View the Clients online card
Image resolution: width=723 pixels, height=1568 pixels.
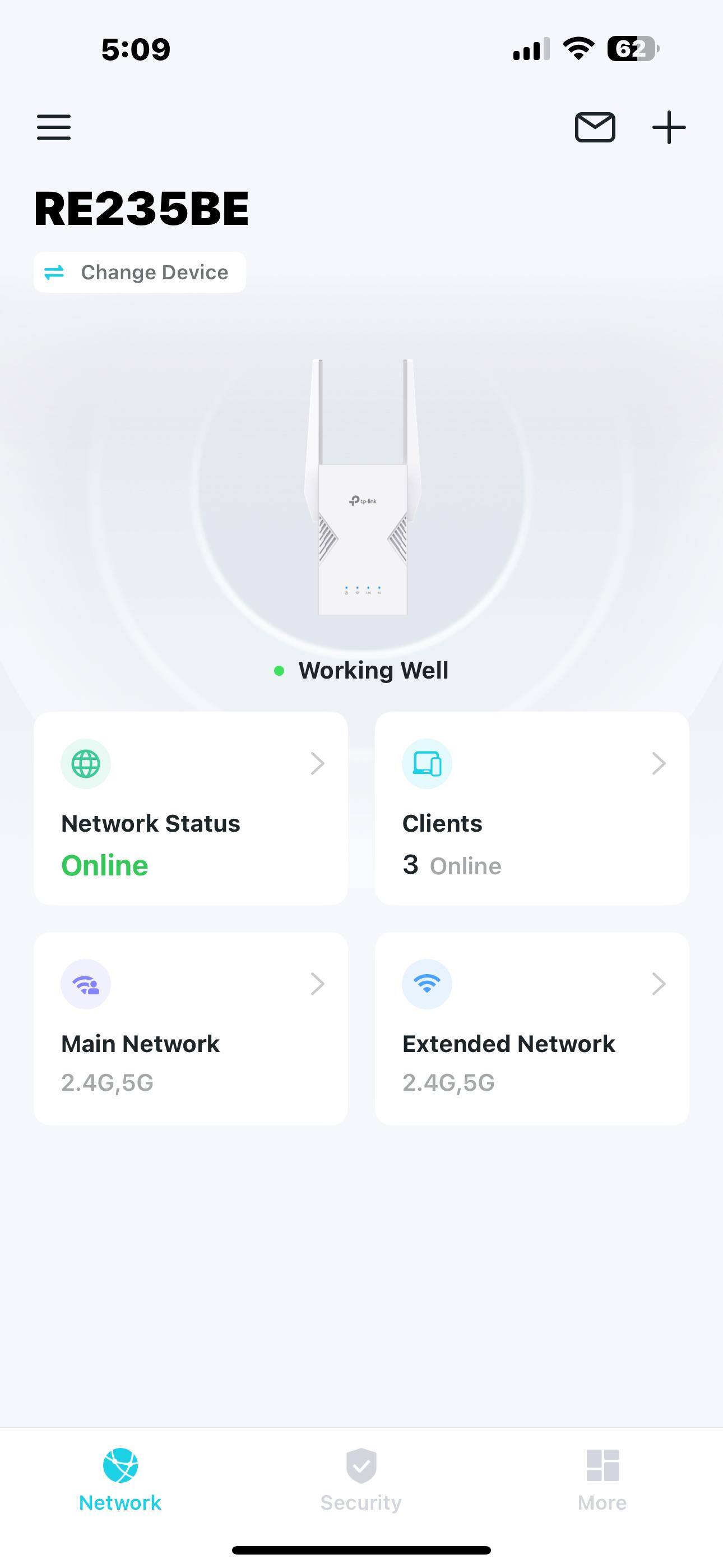tap(532, 808)
